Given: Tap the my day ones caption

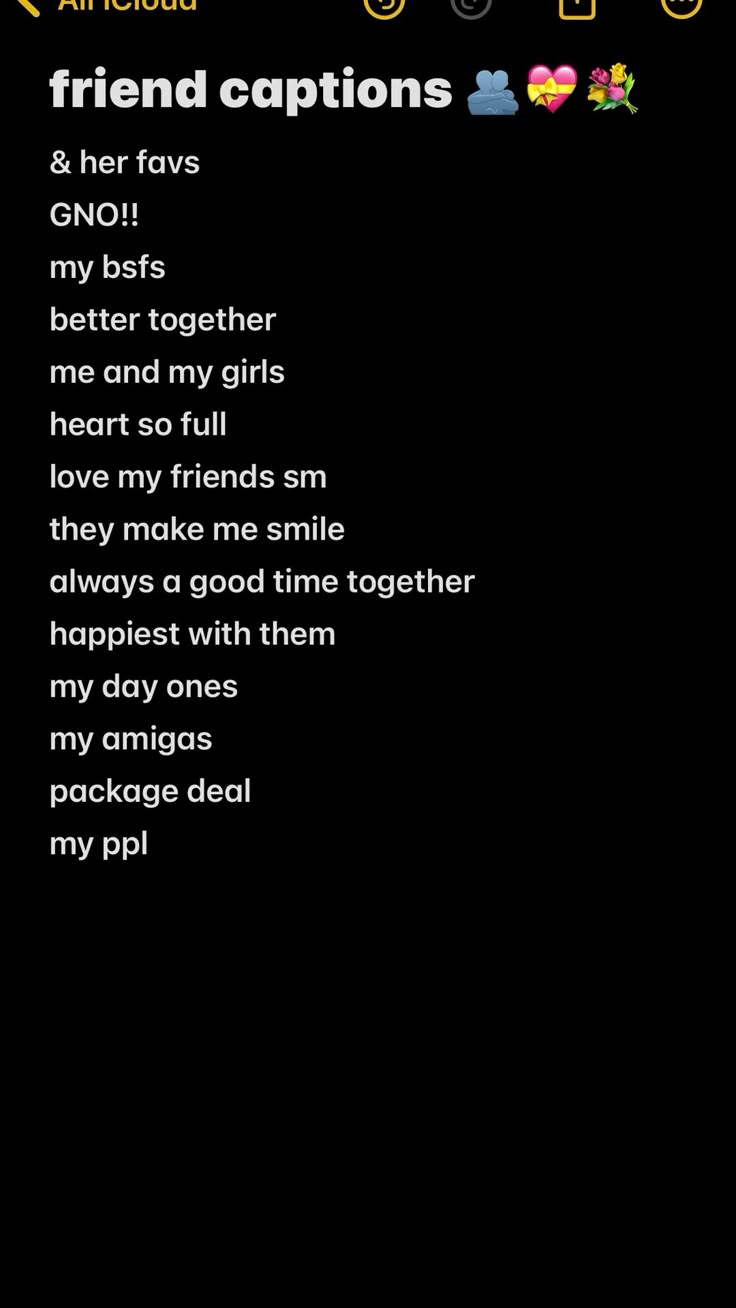Looking at the screenshot, I should [x=143, y=686].
